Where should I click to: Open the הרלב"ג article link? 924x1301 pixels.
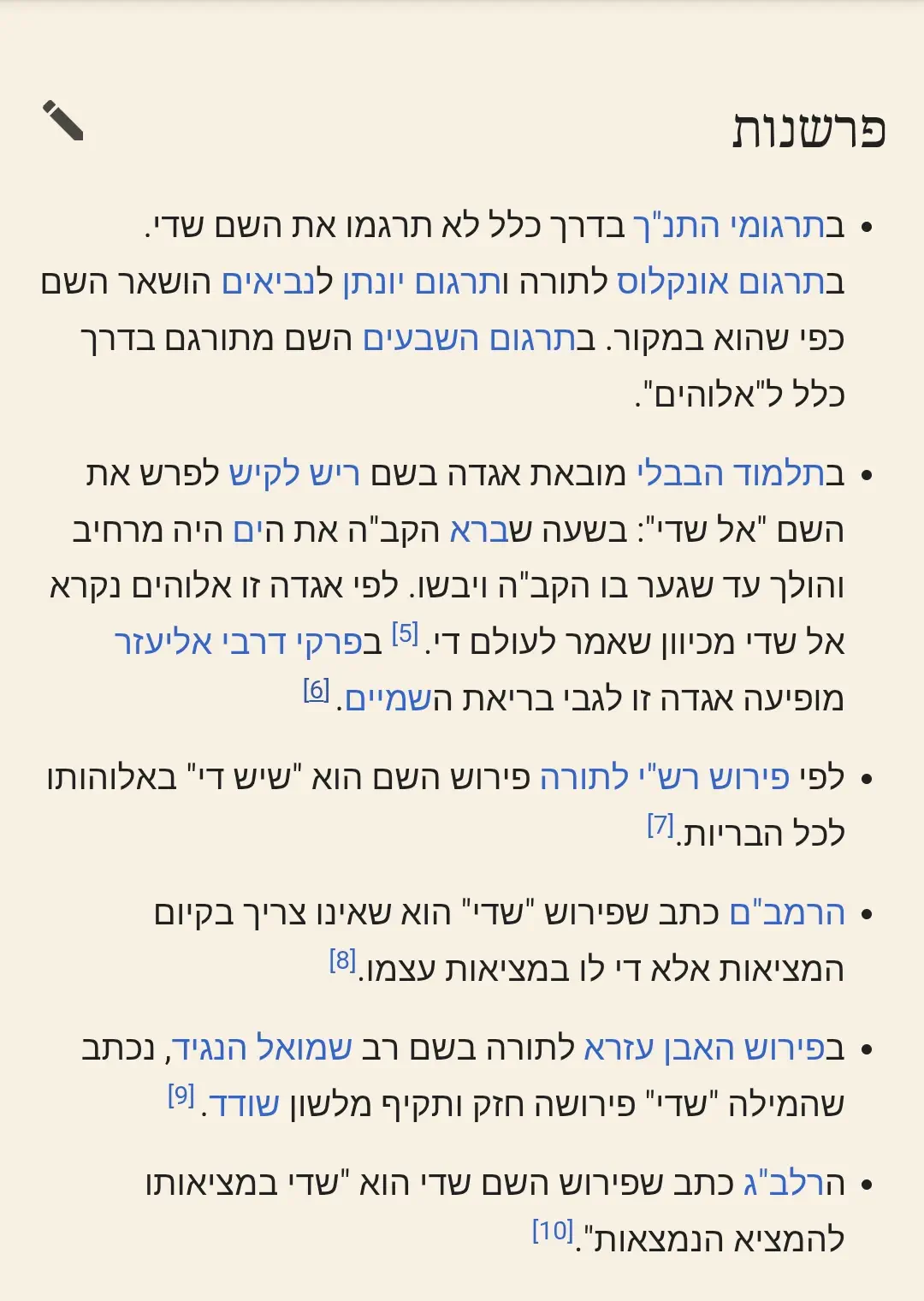tap(793, 1183)
